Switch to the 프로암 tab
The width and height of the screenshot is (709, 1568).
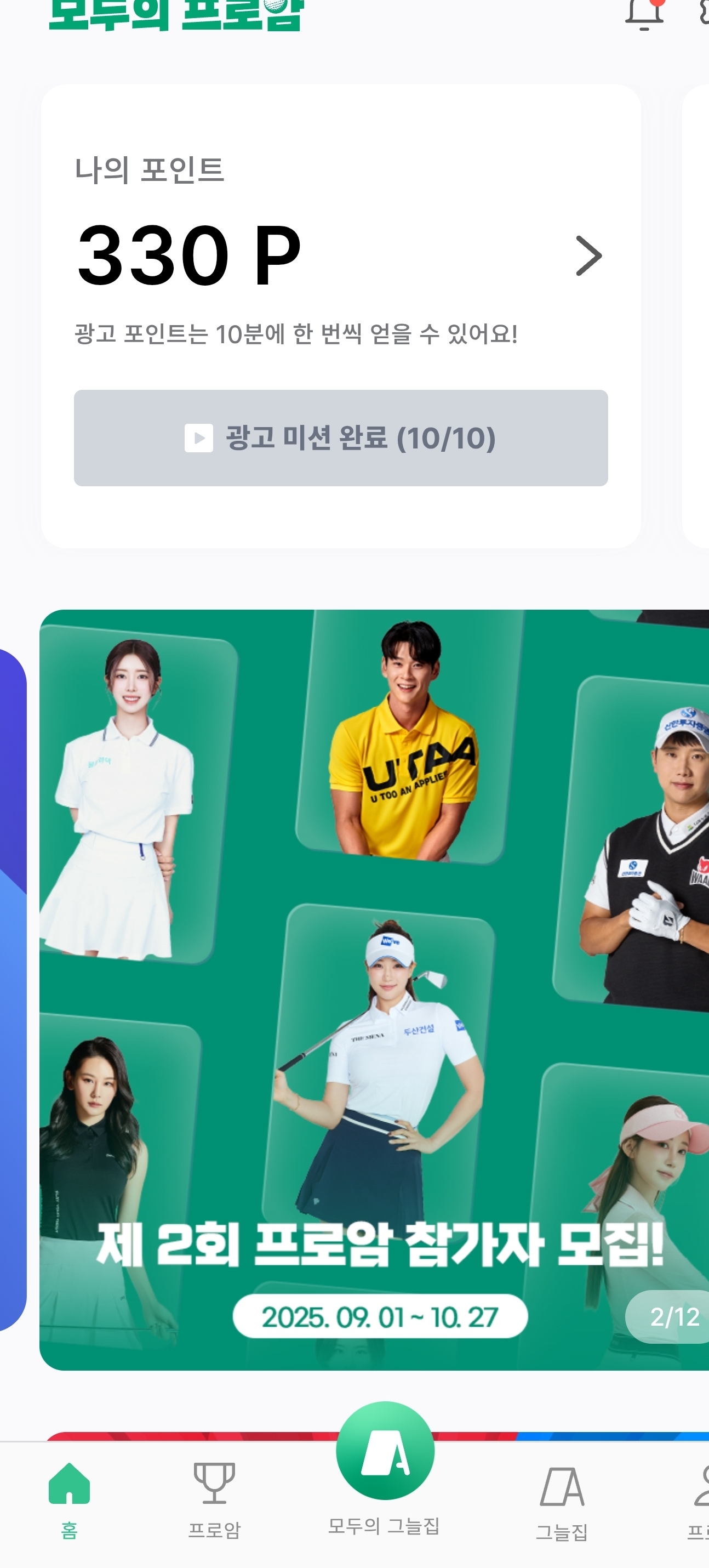(214, 1498)
